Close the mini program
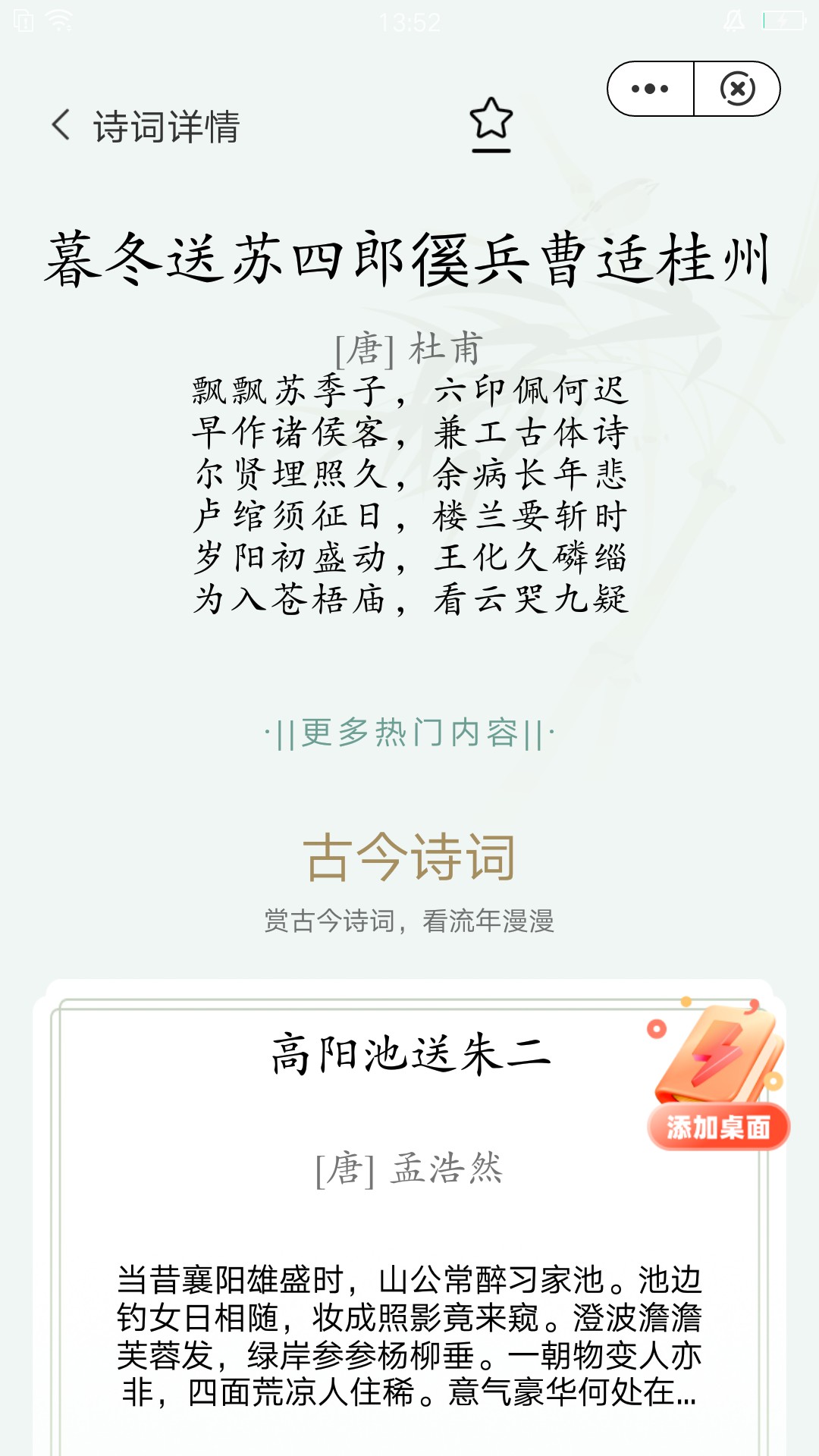Viewport: 819px width, 1456px height. 737,89
